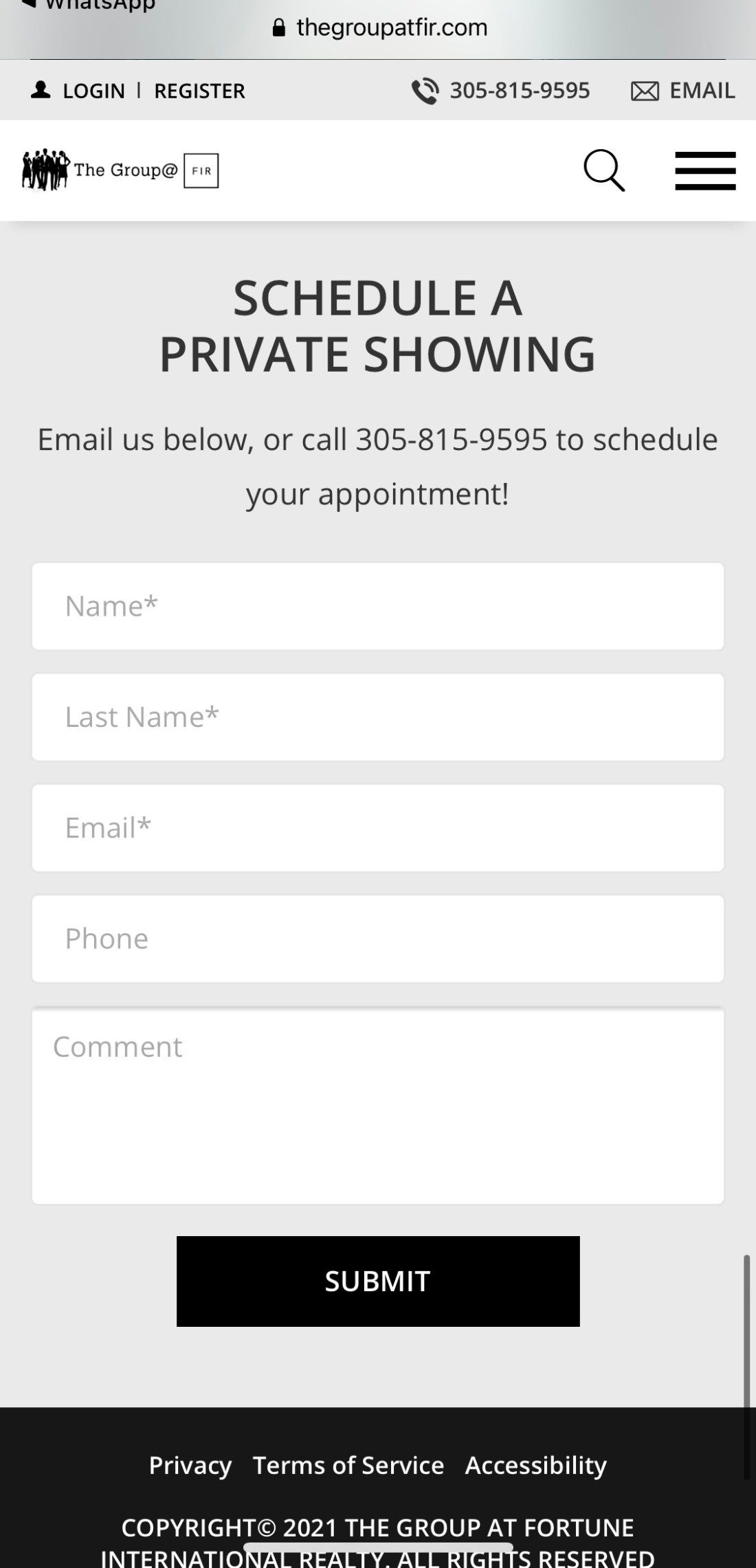
Task: Open the REGISTER link
Action: pos(199,91)
